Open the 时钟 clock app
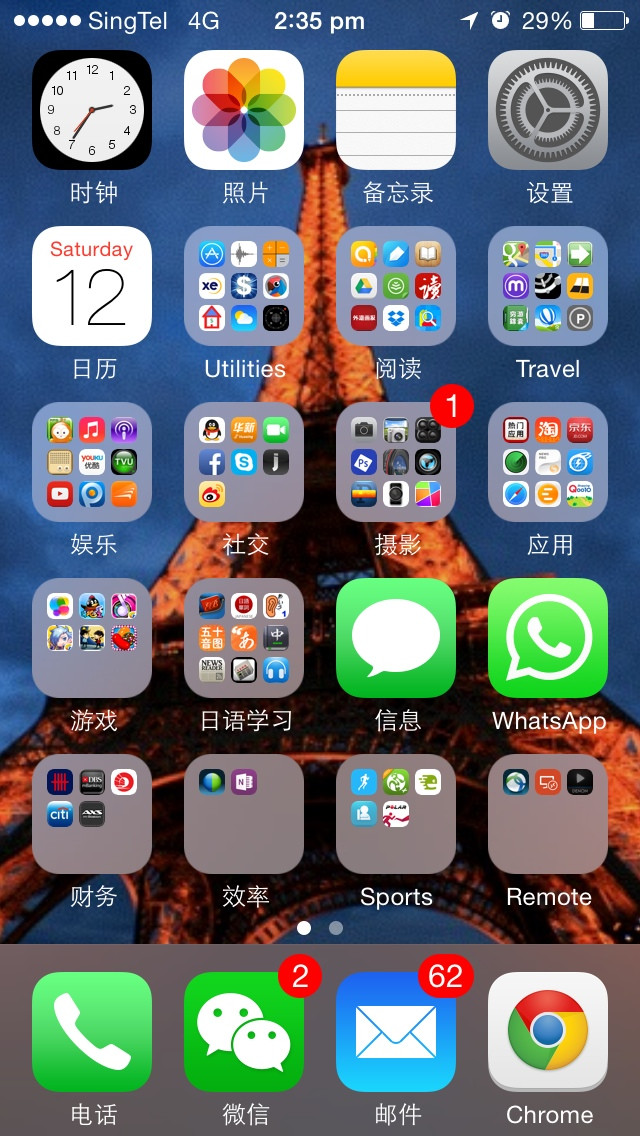640x1136 pixels. [x=92, y=110]
